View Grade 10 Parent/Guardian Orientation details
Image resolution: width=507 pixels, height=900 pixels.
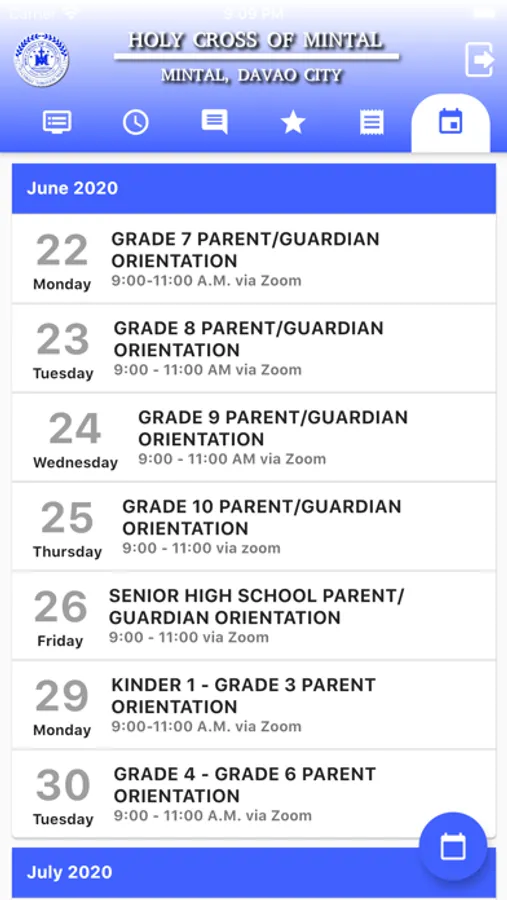pos(254,527)
